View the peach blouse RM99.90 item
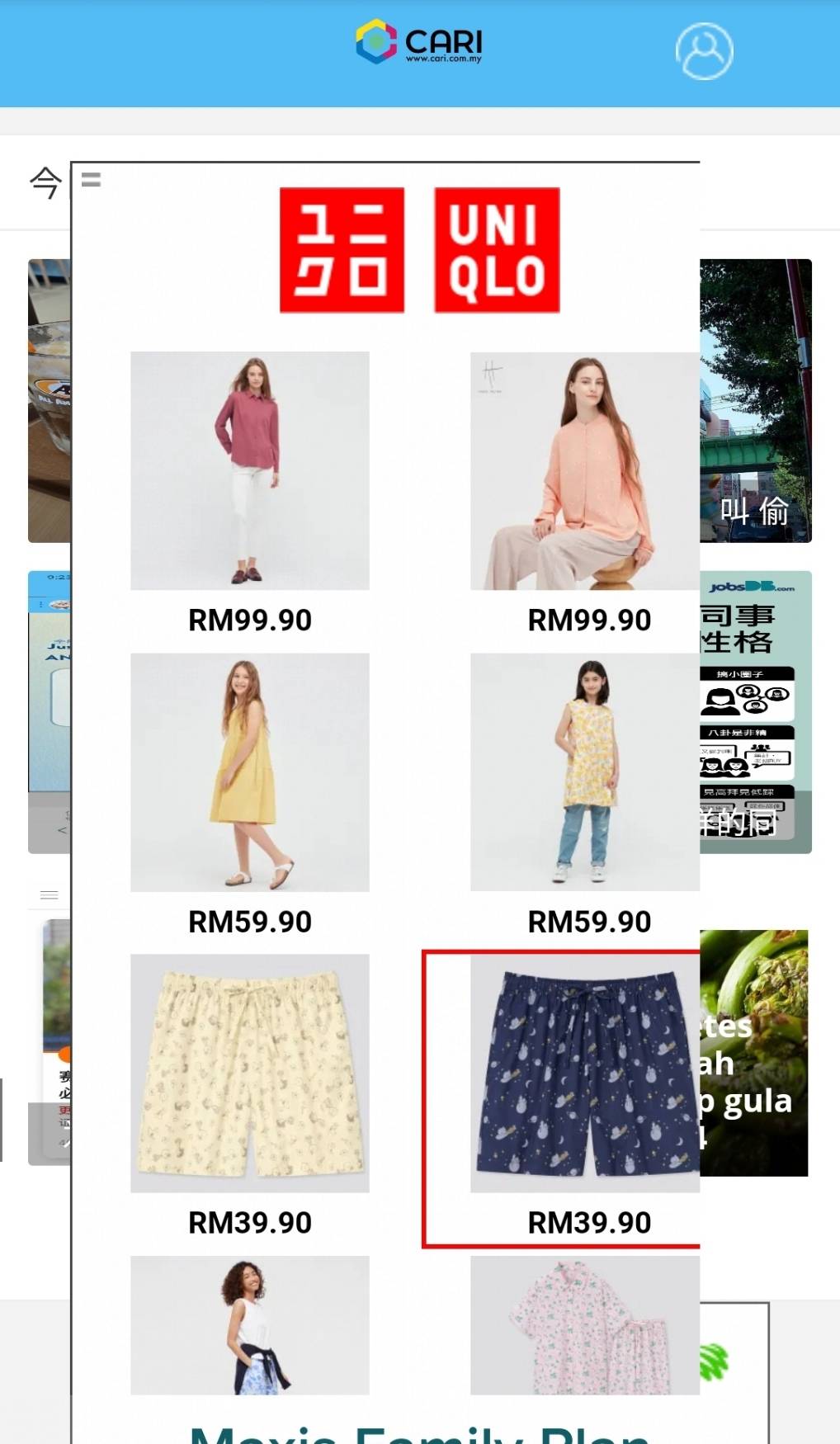This screenshot has height=1444, width=840. pyautogui.click(x=585, y=471)
